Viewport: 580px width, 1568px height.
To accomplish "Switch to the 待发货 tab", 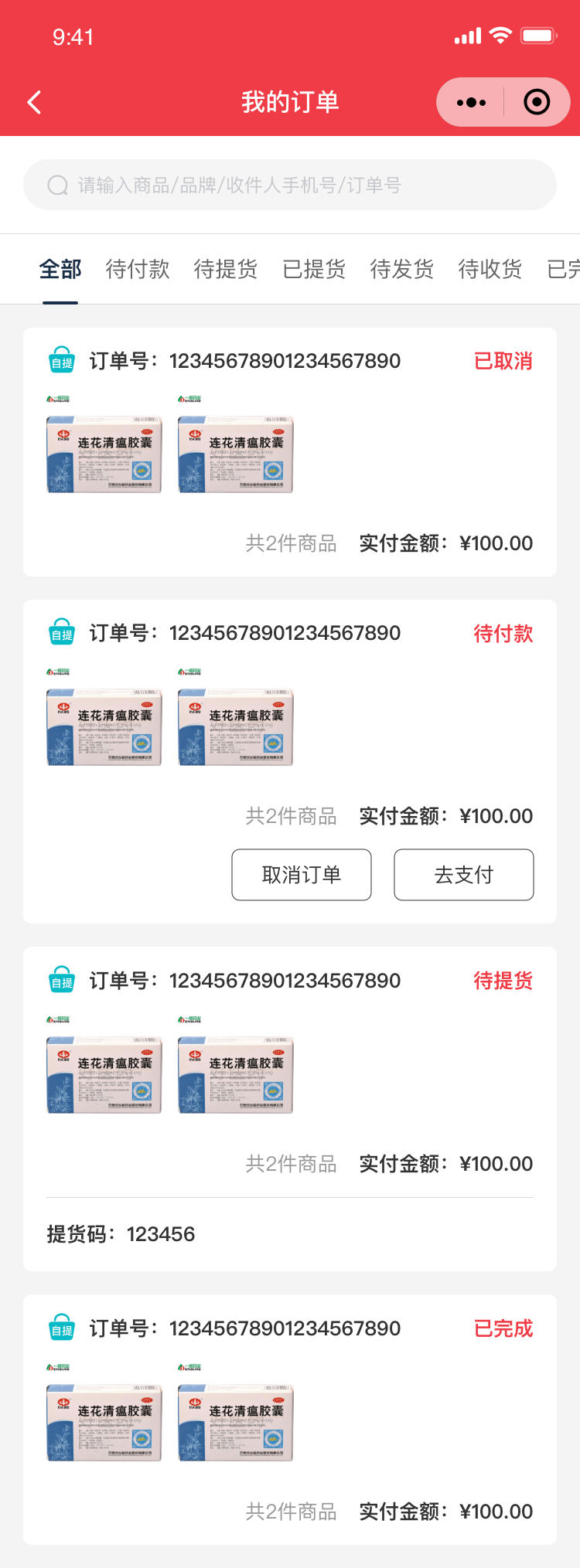I will (x=402, y=269).
